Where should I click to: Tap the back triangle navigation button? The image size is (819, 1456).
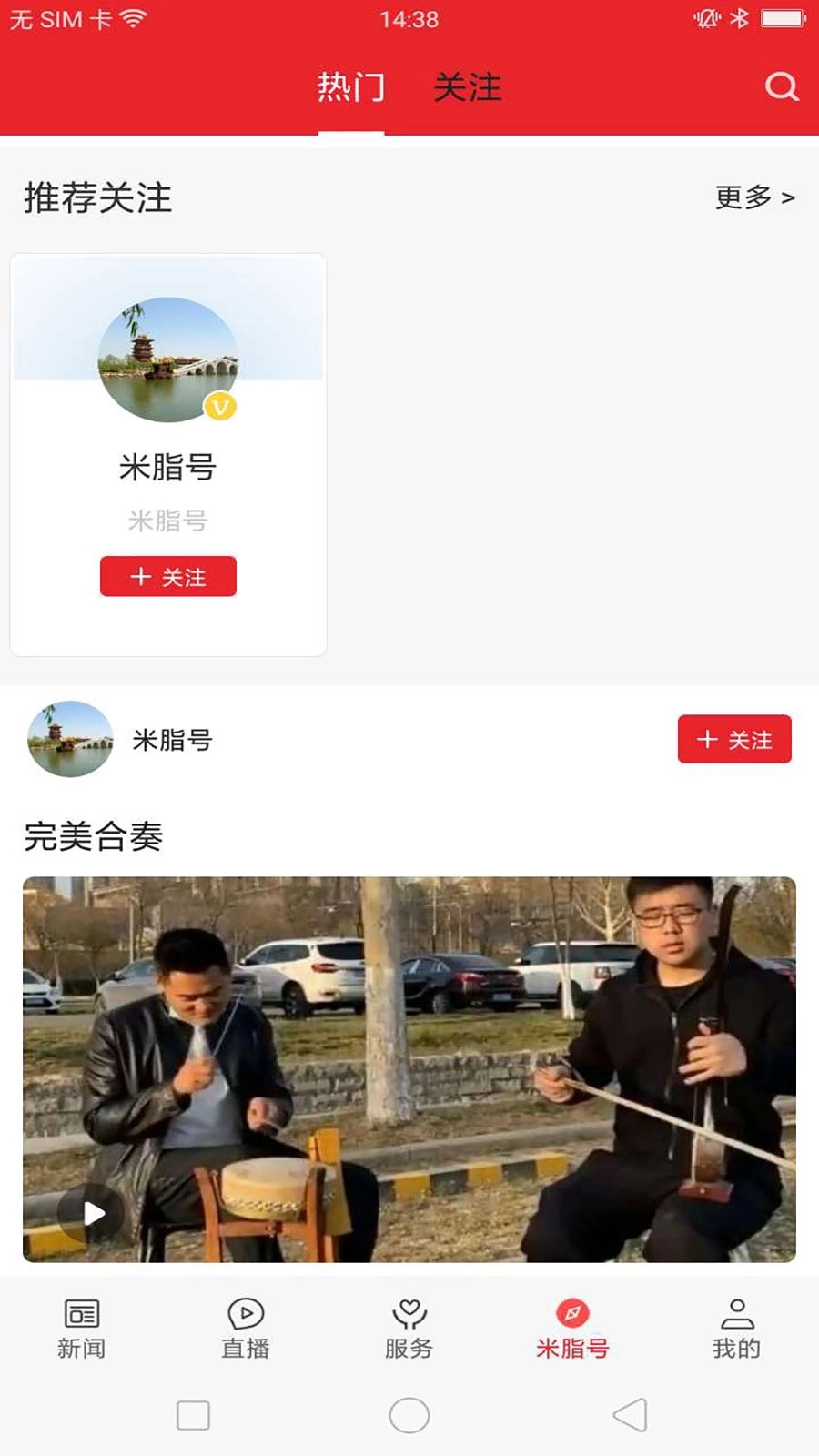628,1416
